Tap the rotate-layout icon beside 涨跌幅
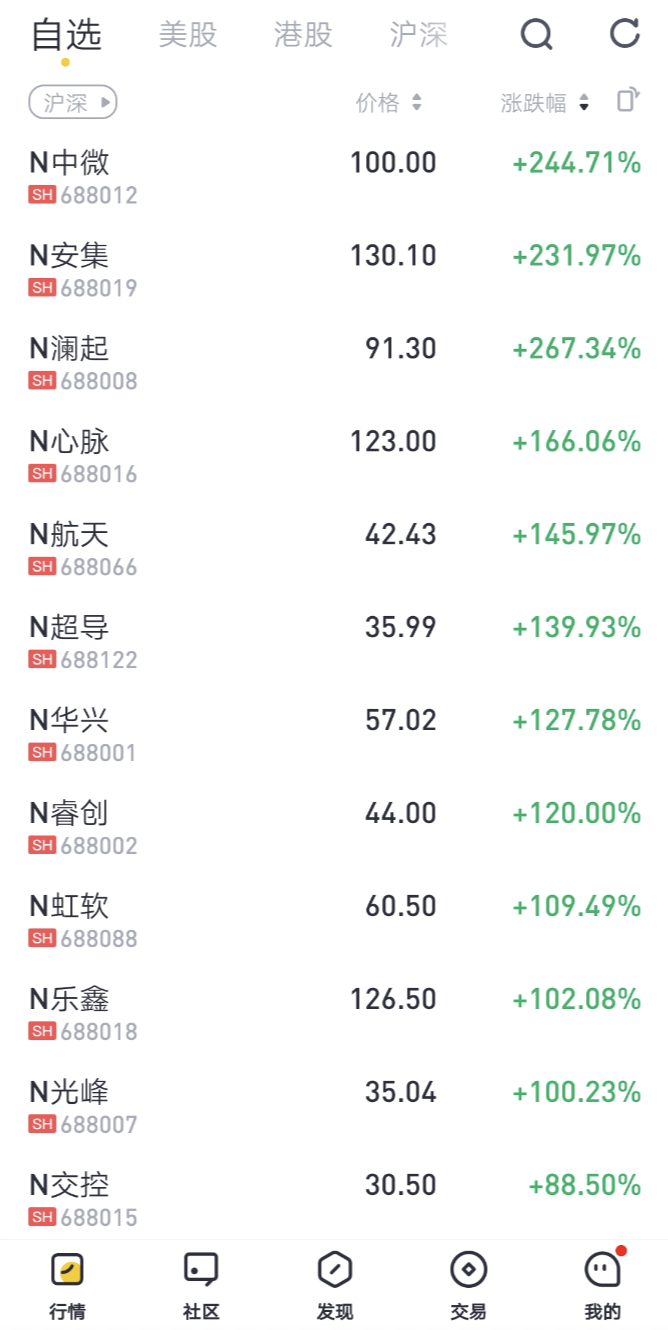The image size is (668, 1330). (x=628, y=100)
